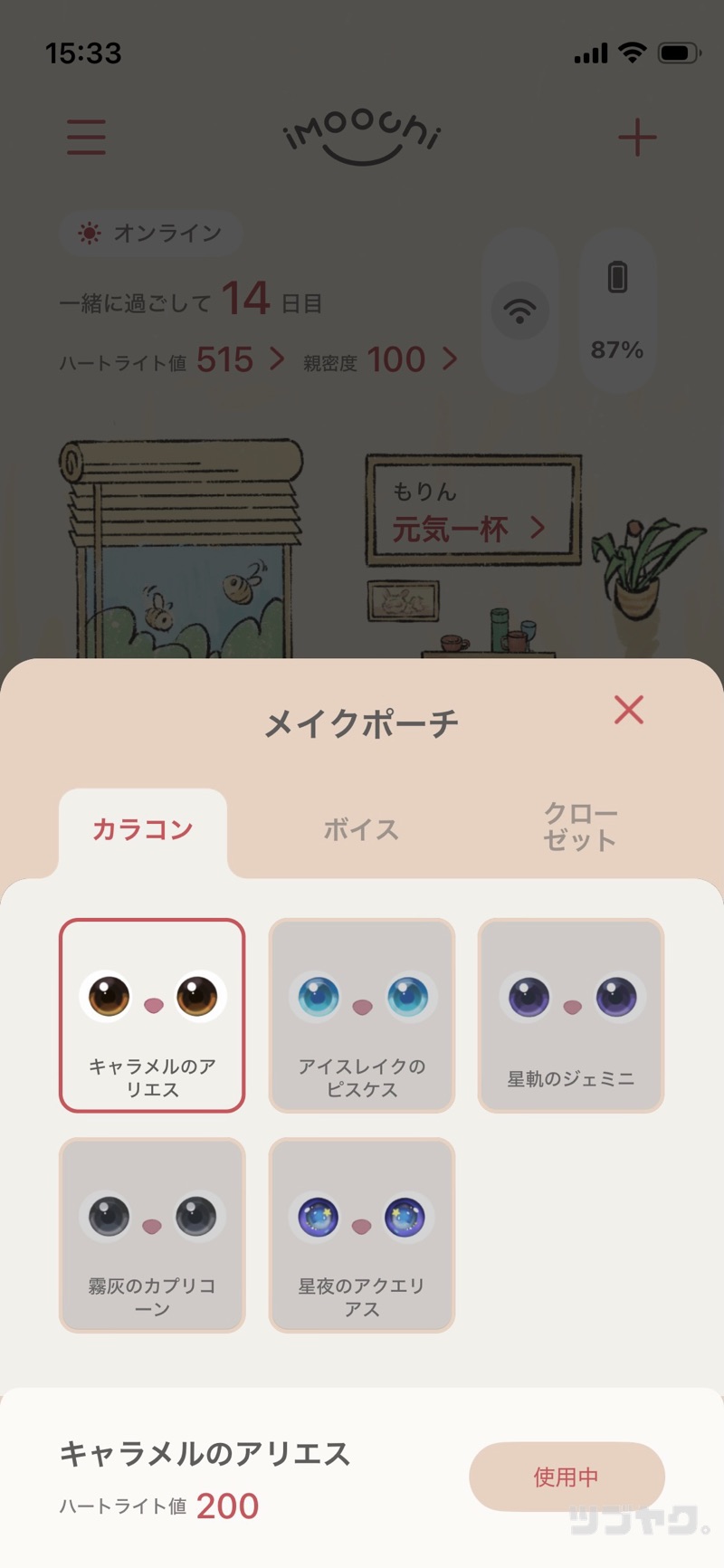Select the 霧灰のカプリコーン gray eyes
The image size is (724, 1568).
pos(152,1235)
